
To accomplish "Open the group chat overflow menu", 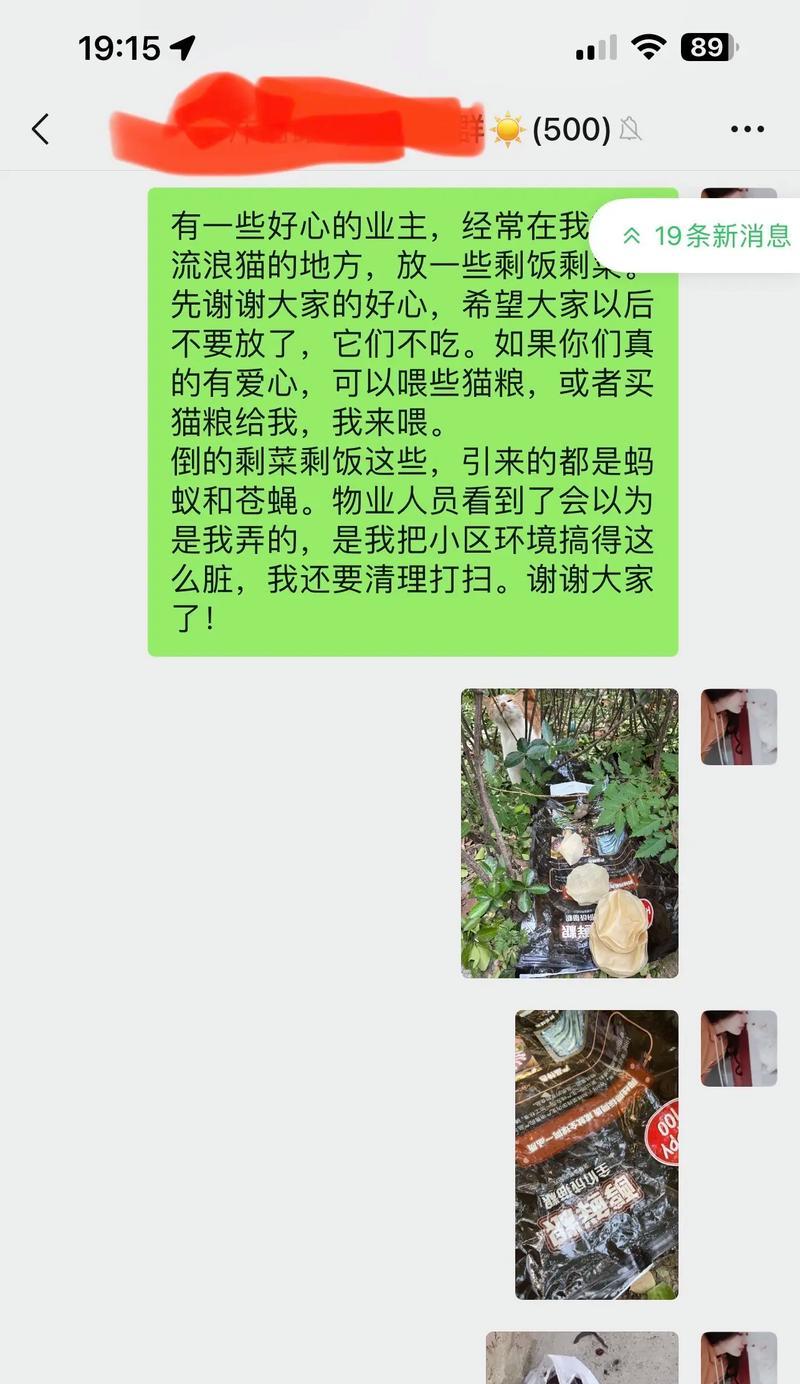I will (x=747, y=129).
